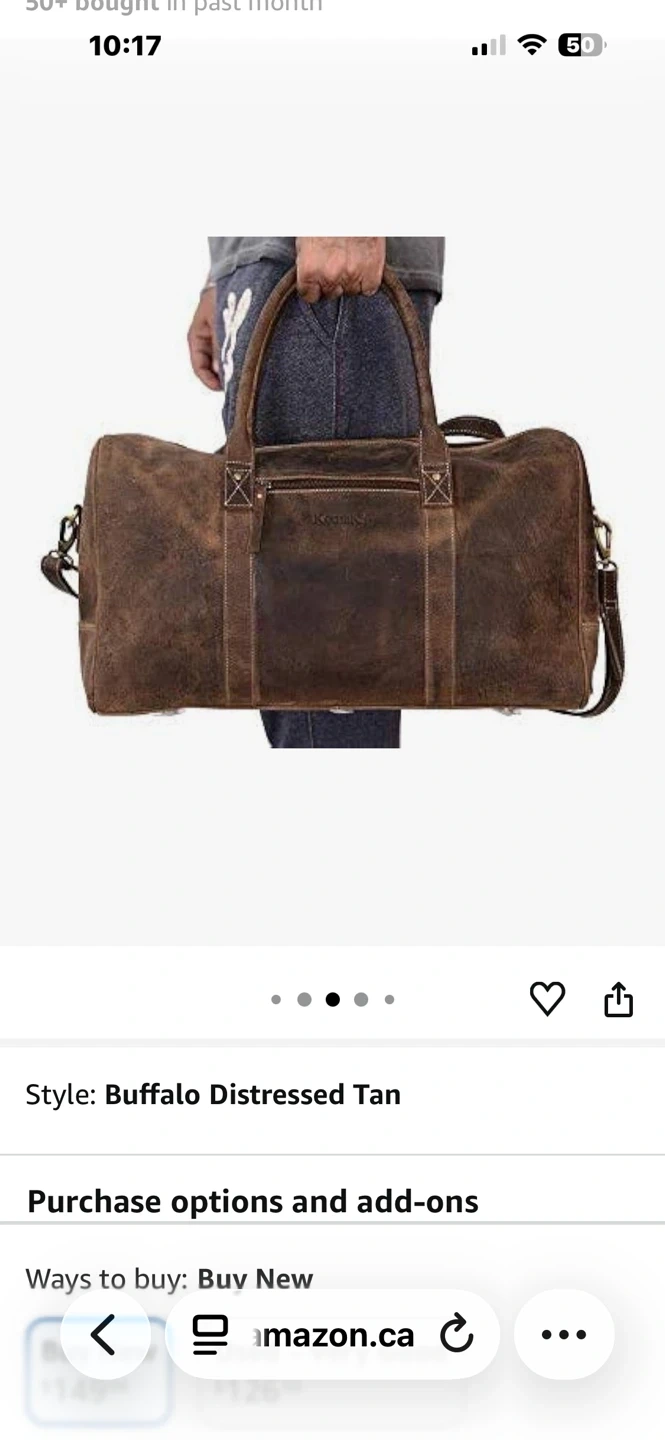
Task: Tap the amazon.ca address bar
Action: (x=333, y=1334)
